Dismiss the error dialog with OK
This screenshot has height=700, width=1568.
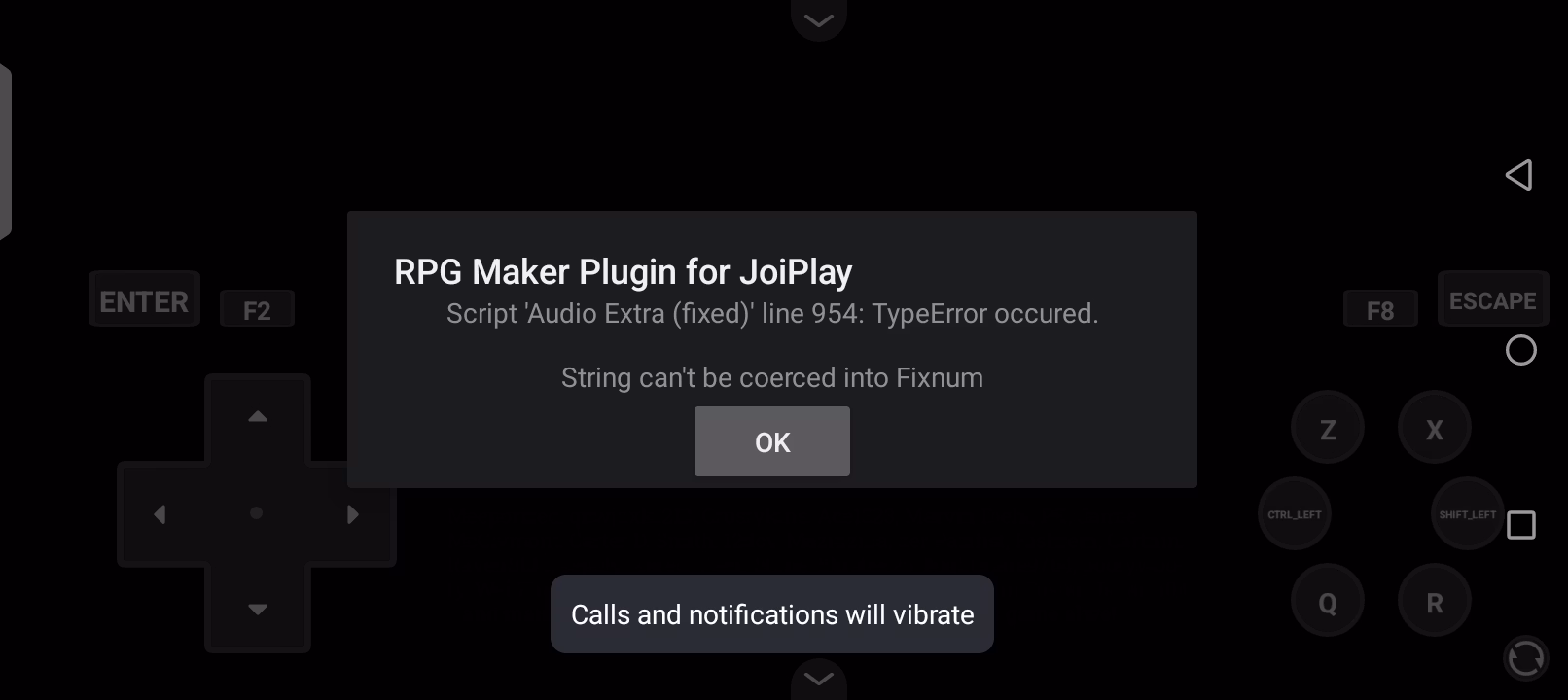tap(771, 441)
